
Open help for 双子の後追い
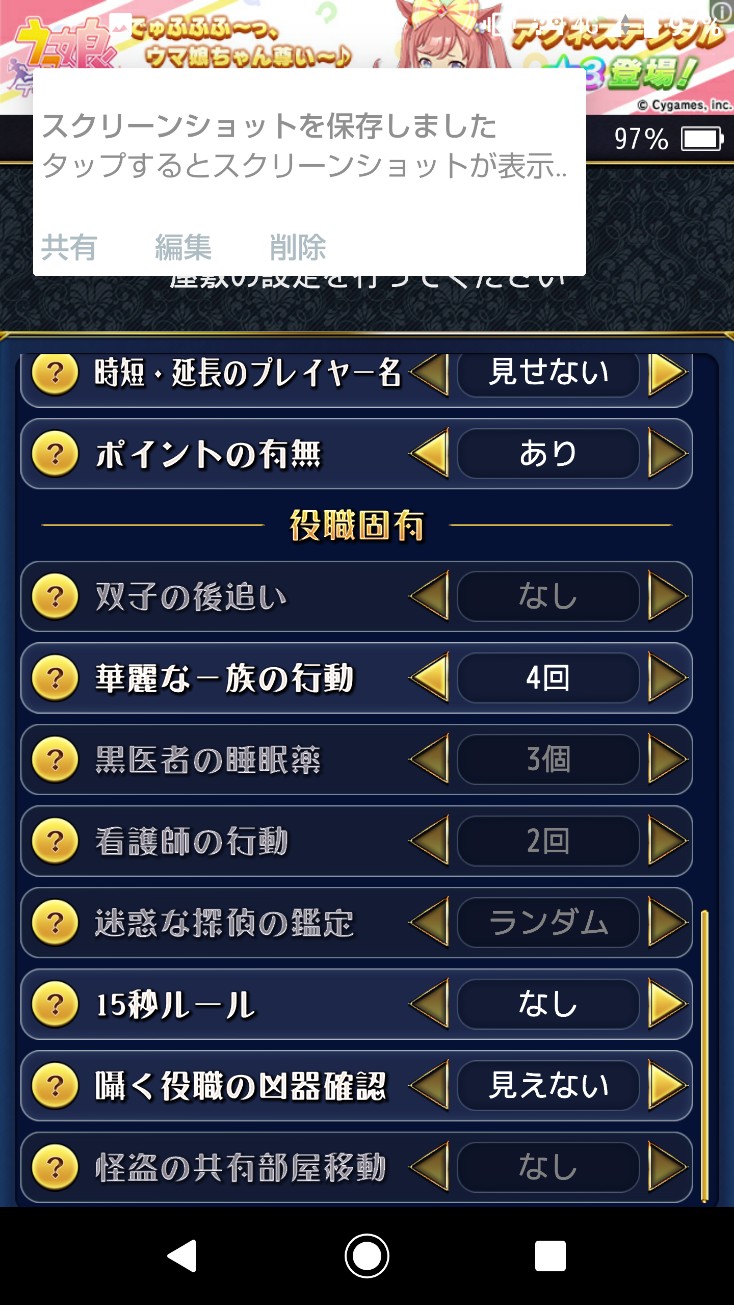pos(56,597)
